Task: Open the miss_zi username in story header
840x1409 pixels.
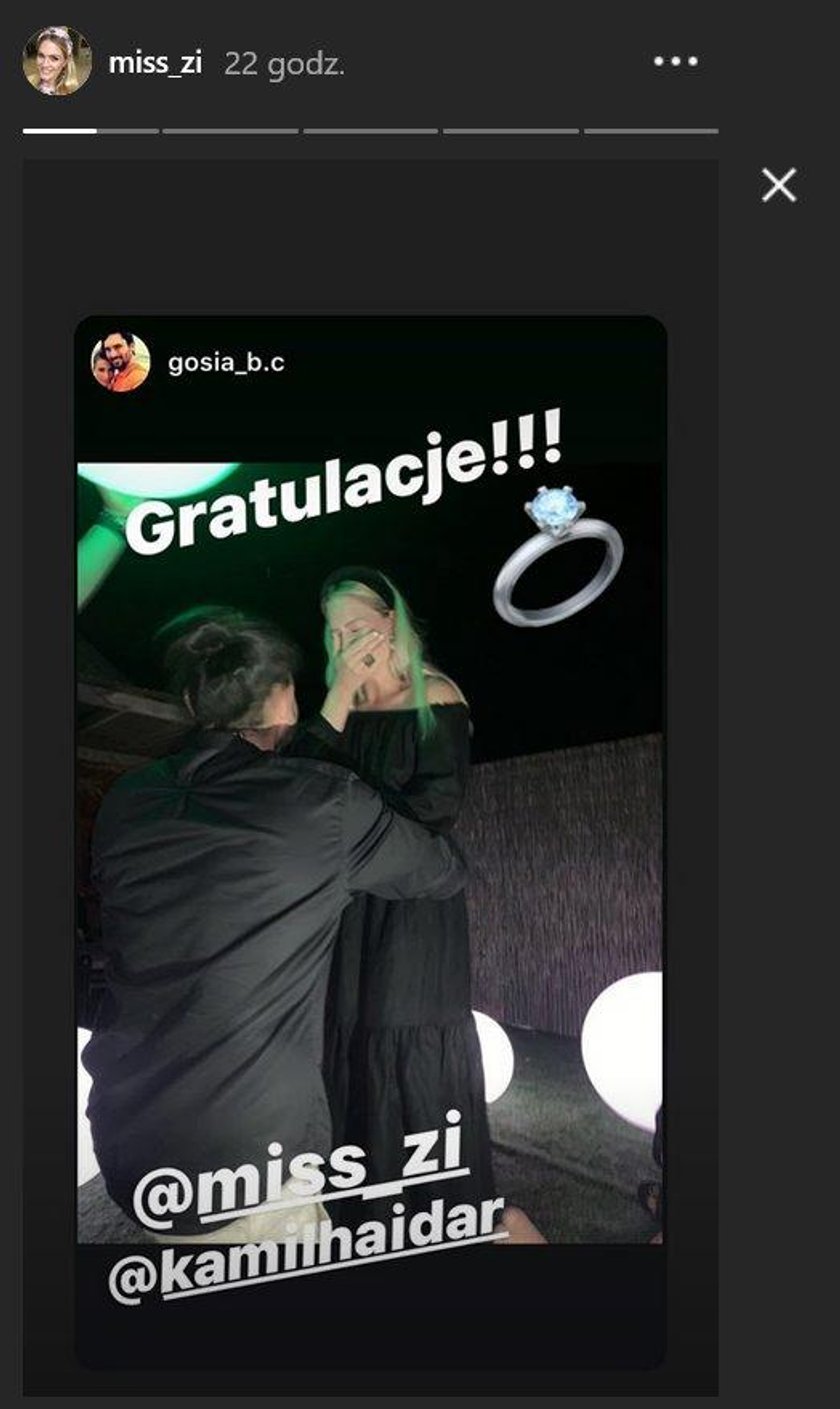Action: point(155,63)
